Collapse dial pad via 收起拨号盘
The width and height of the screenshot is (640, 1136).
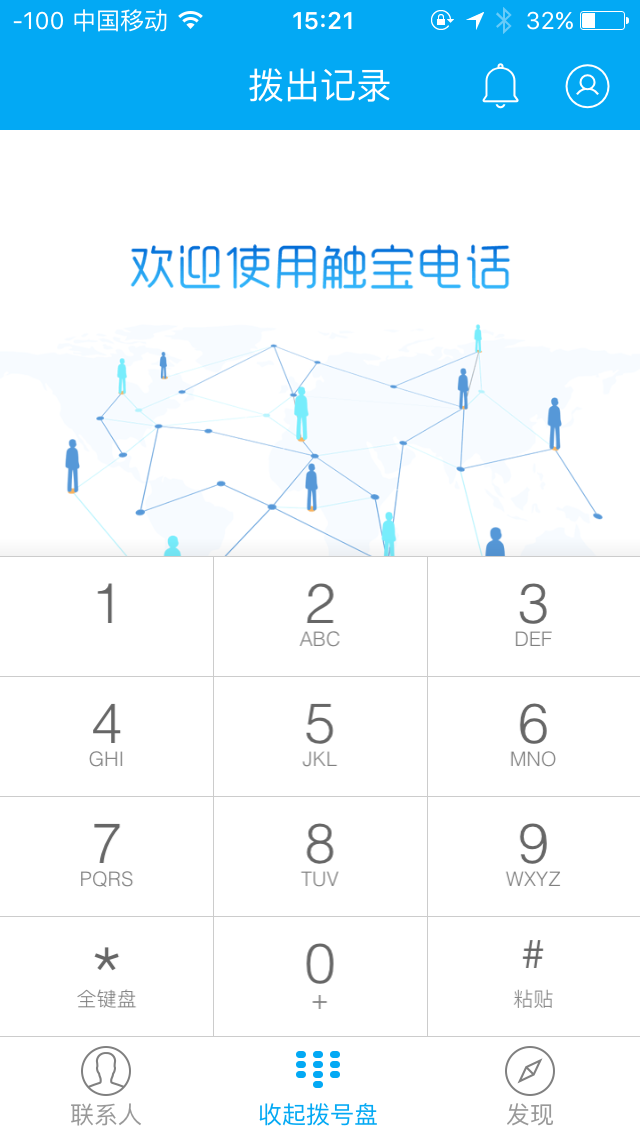coord(318,1087)
